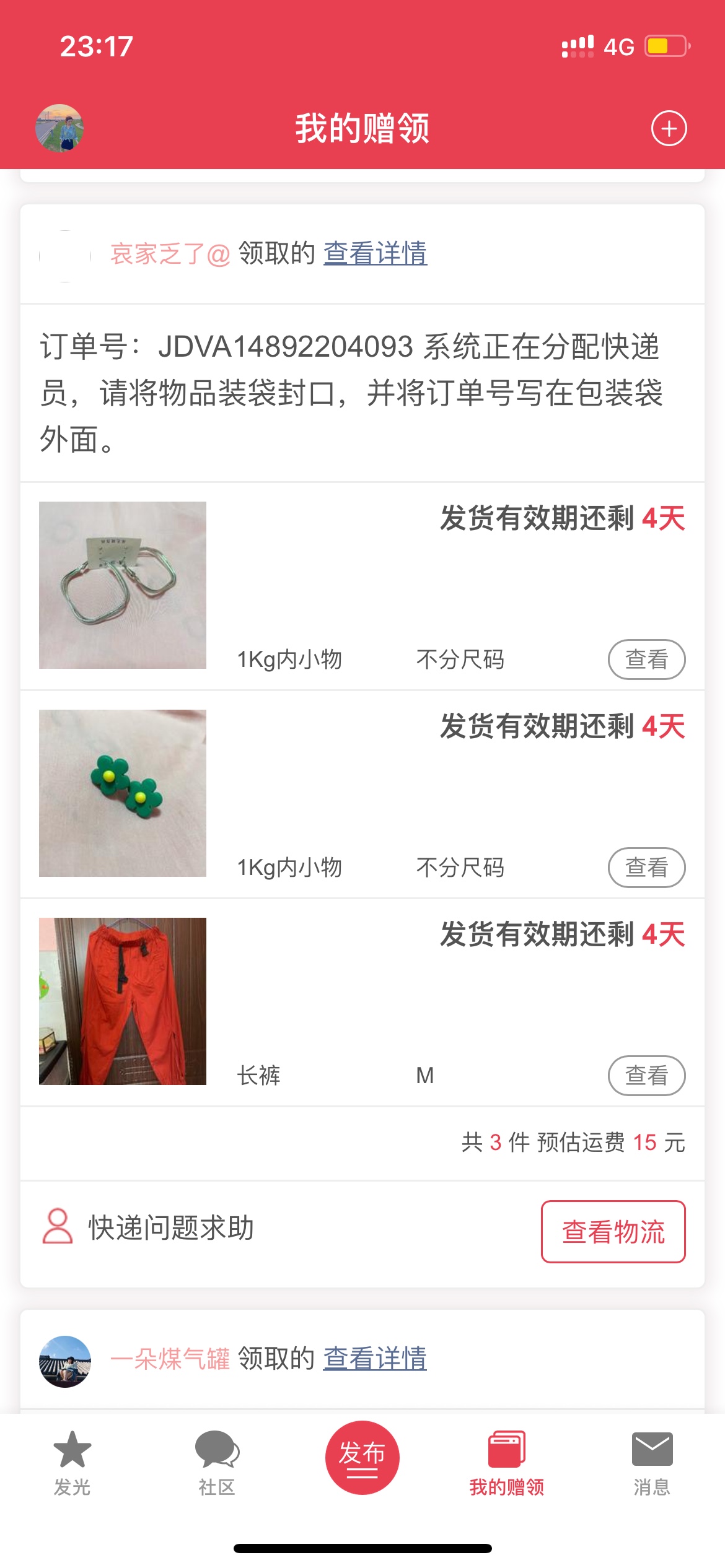The height and width of the screenshot is (1568, 725).
Task: Tap 查看 for the silver hoop earrings
Action: [646, 660]
